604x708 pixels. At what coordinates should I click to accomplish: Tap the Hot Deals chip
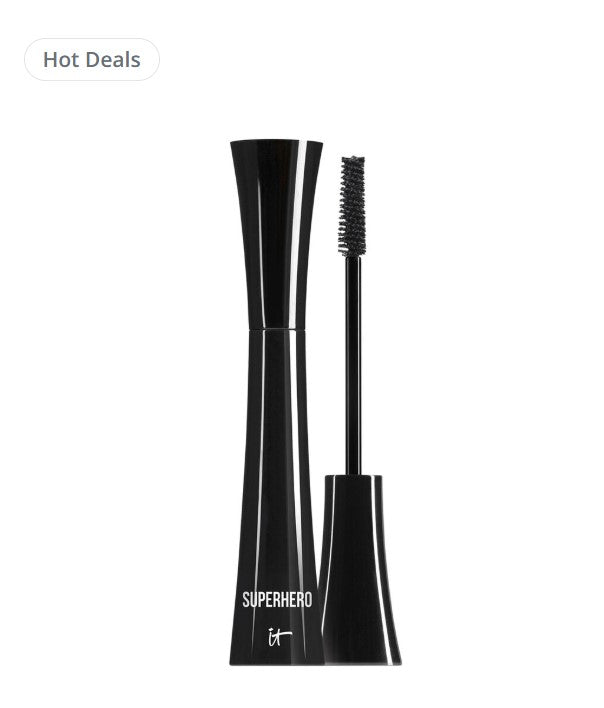(x=91, y=60)
